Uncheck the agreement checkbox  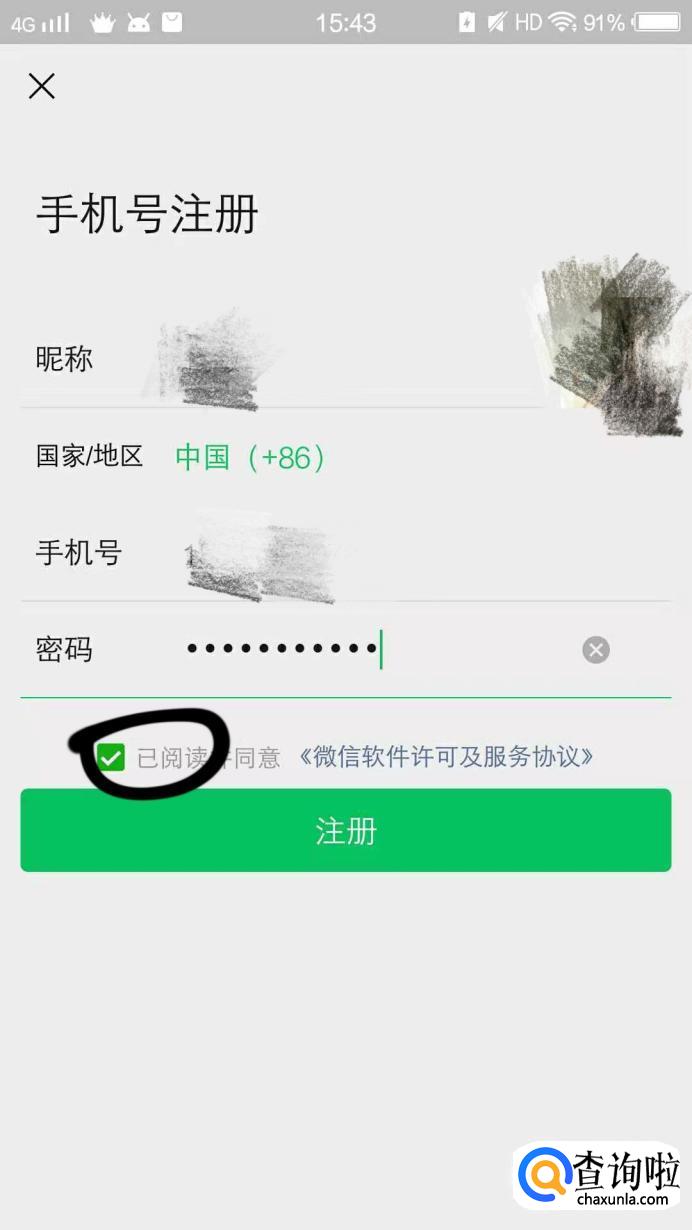[111, 757]
